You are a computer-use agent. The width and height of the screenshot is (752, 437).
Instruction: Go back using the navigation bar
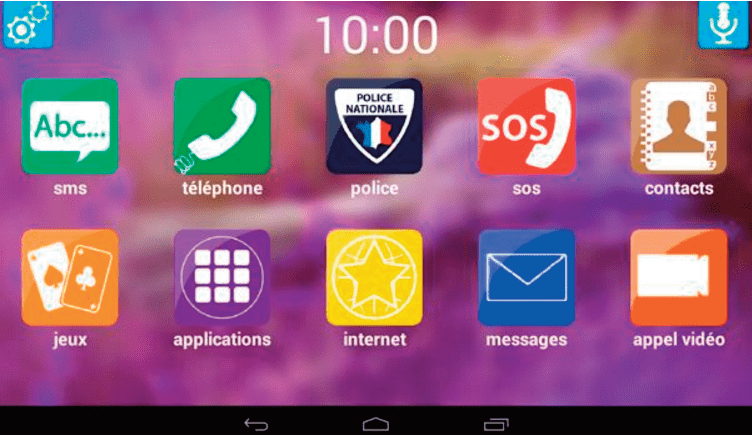(256, 425)
